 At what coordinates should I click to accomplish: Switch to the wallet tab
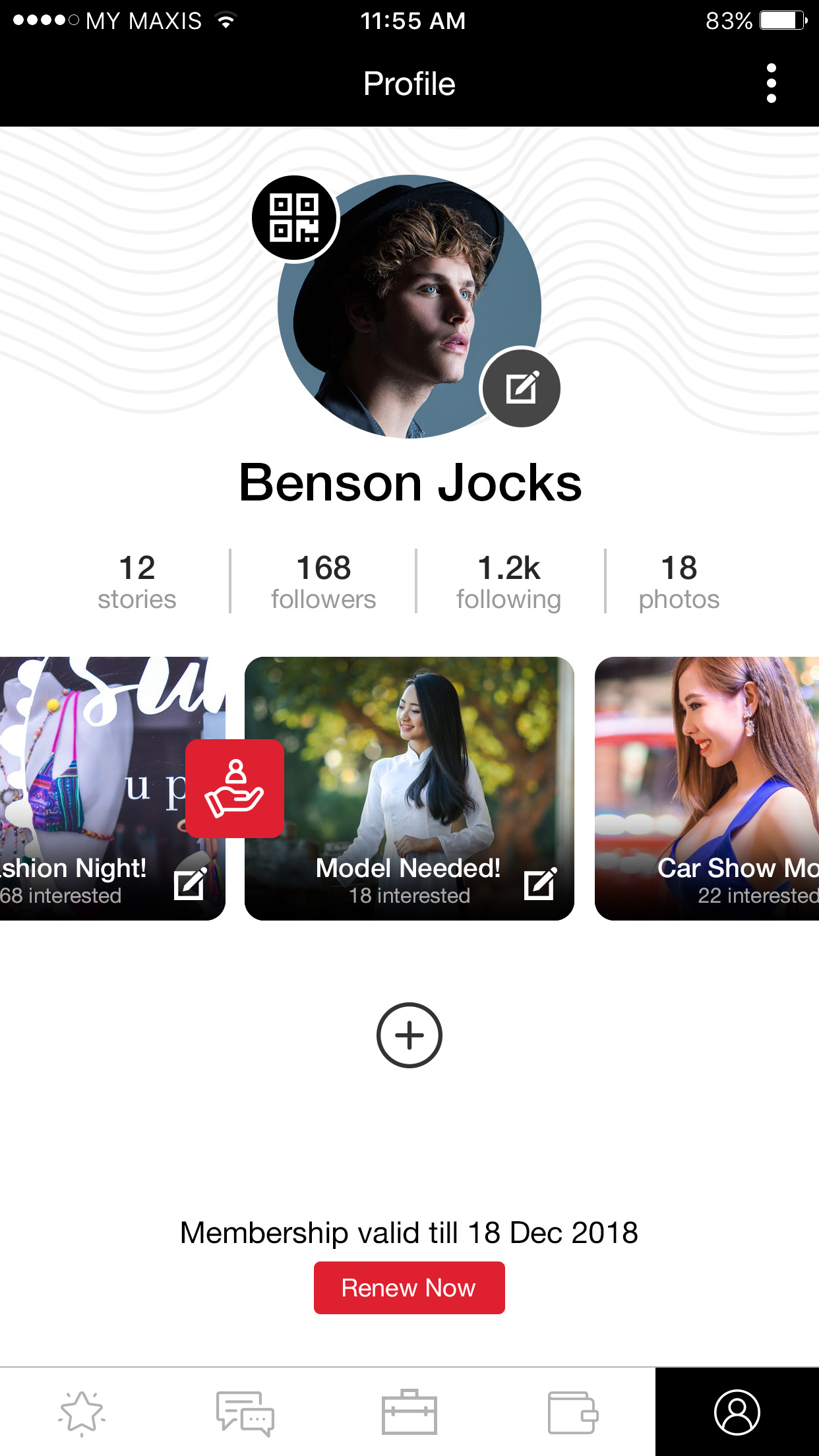click(572, 1412)
